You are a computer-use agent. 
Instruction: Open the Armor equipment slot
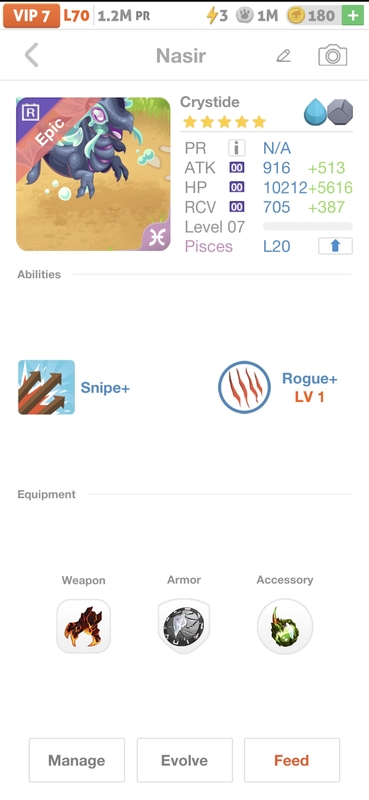(184, 626)
